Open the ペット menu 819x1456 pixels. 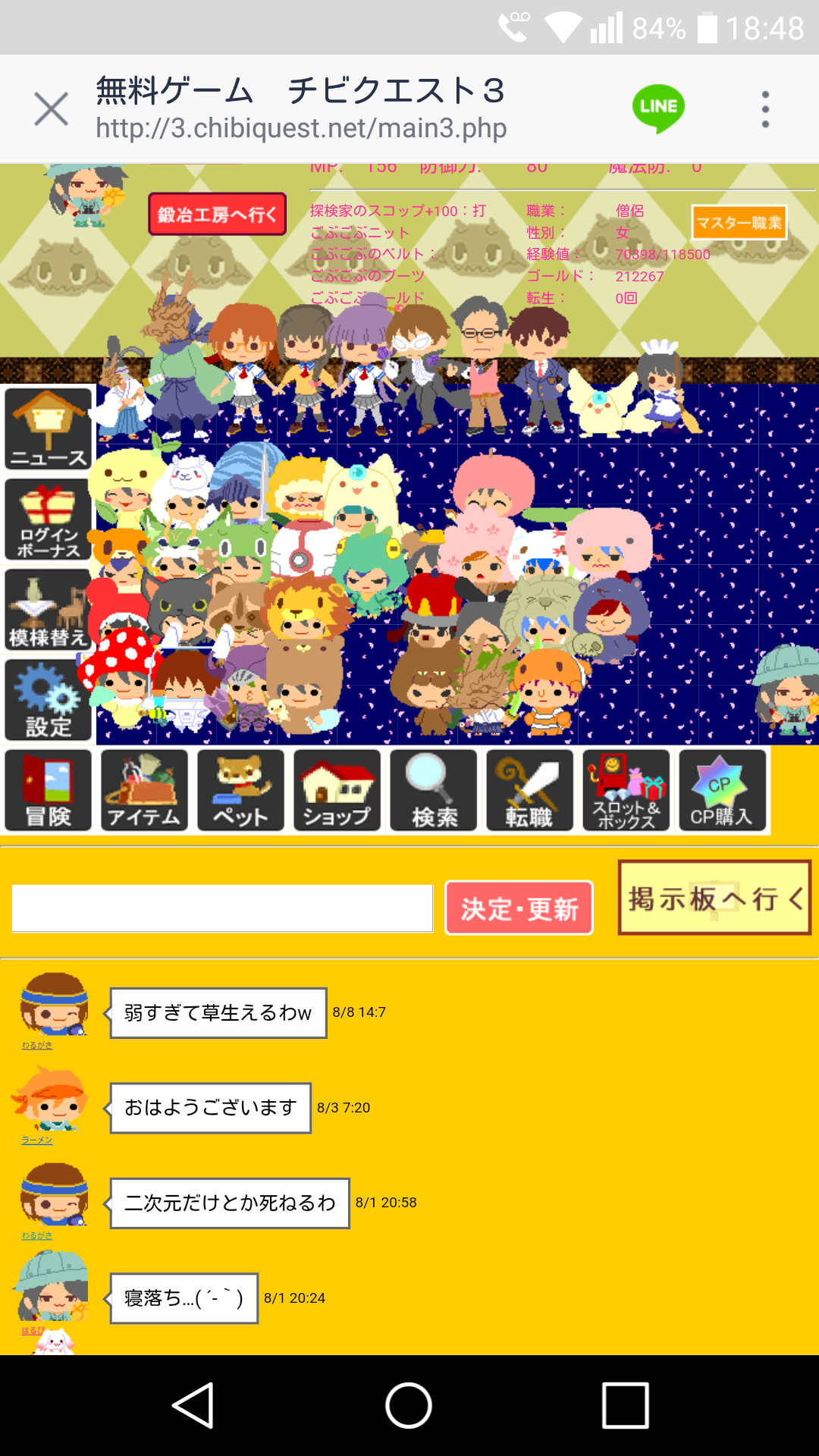[x=240, y=791]
